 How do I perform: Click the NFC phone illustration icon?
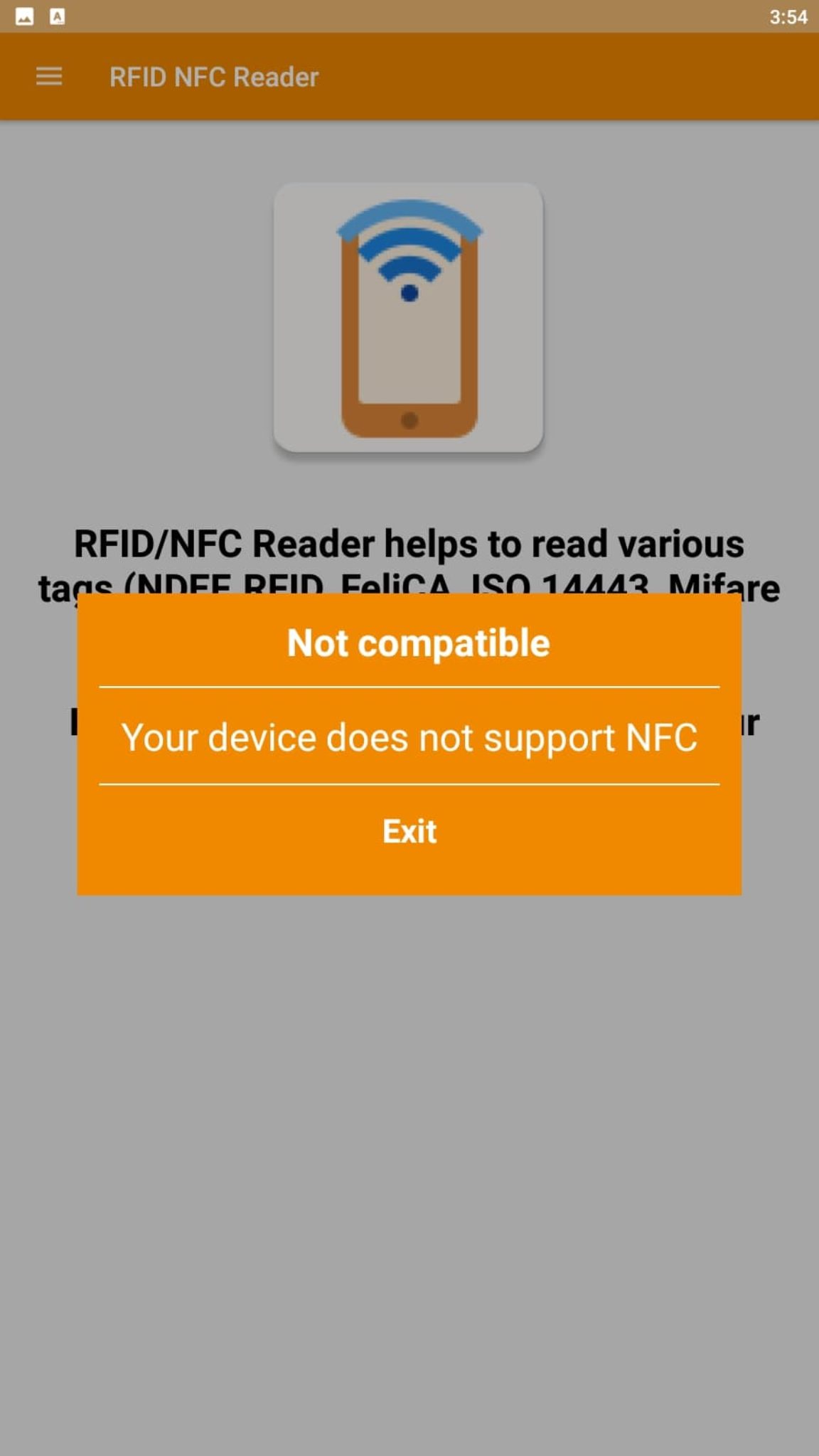(409, 316)
